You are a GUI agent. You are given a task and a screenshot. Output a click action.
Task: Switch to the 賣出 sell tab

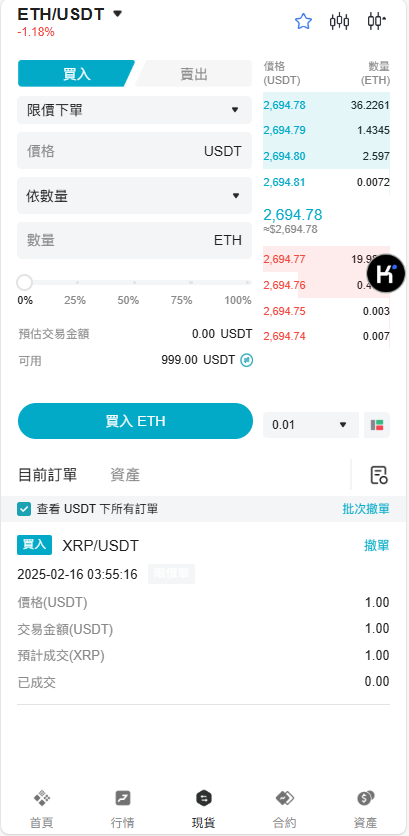point(194,74)
